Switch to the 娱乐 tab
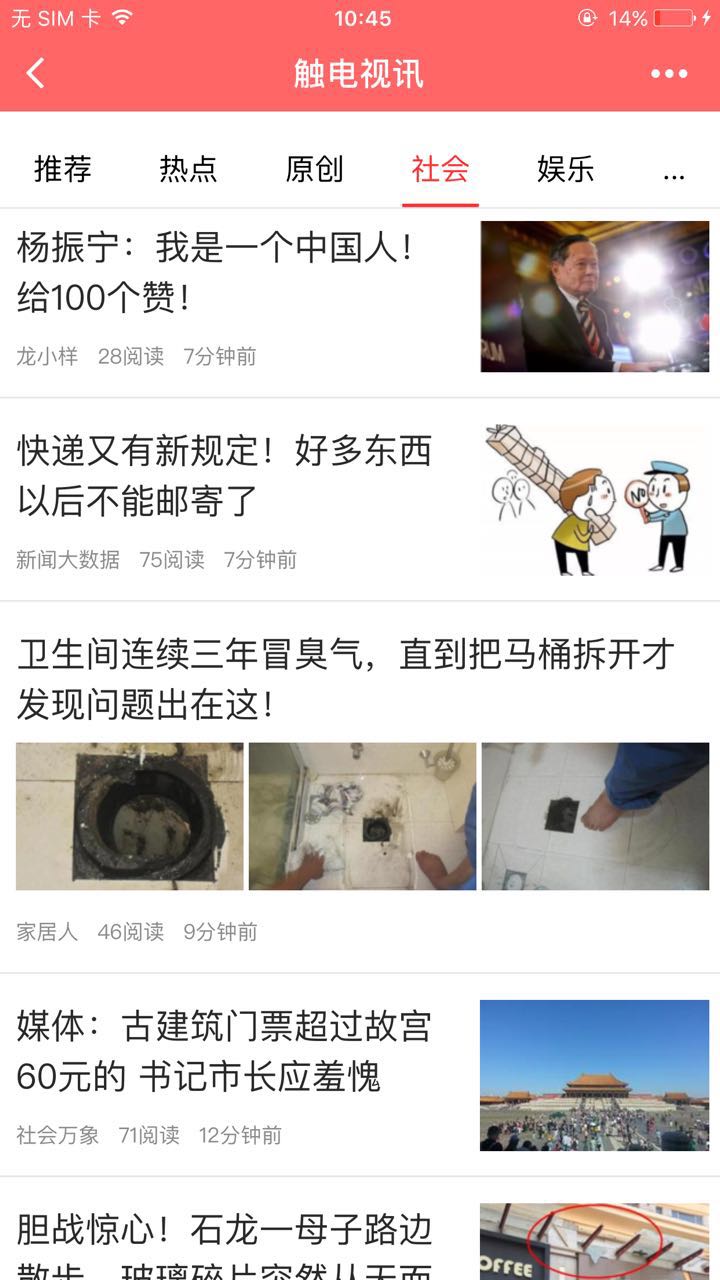Image resolution: width=720 pixels, height=1280 pixels. (x=565, y=169)
